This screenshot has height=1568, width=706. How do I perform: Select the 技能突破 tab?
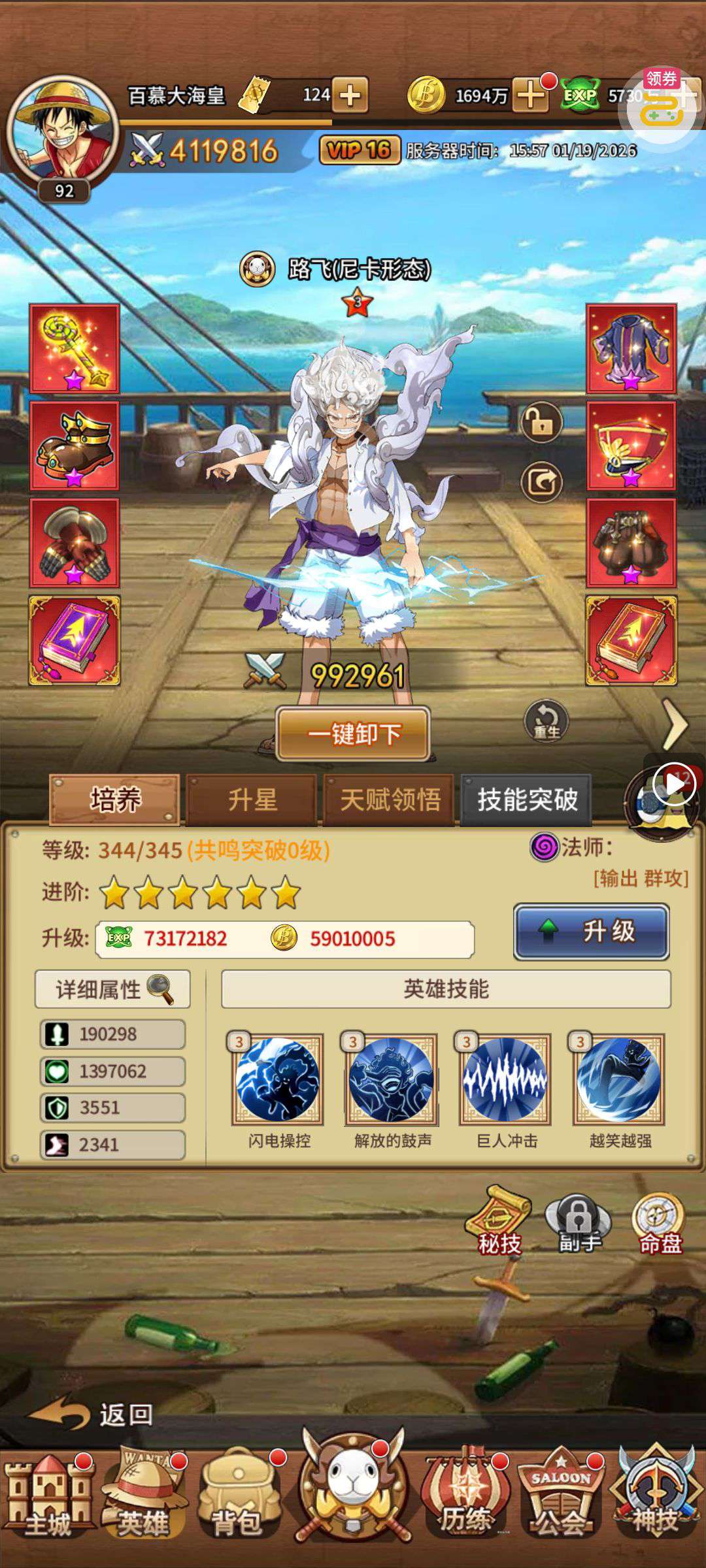(x=527, y=800)
